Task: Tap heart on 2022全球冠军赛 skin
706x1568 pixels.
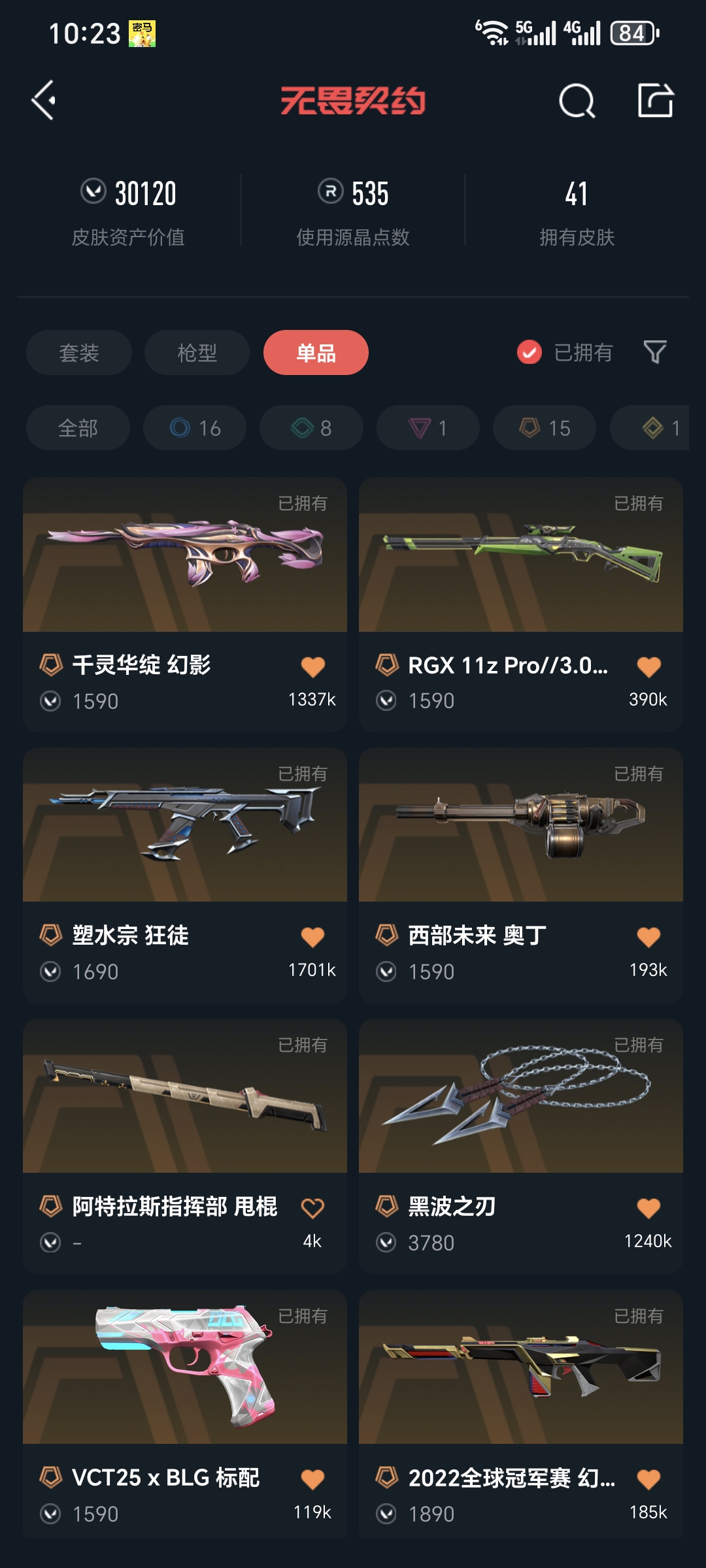Action: (648, 1478)
